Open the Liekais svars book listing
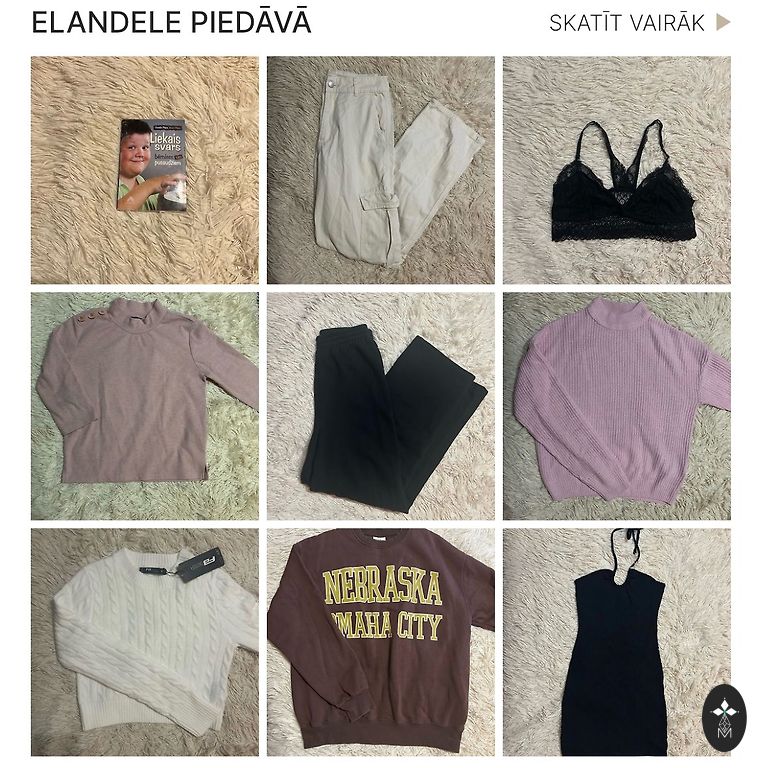The image size is (763, 768). 144,170
